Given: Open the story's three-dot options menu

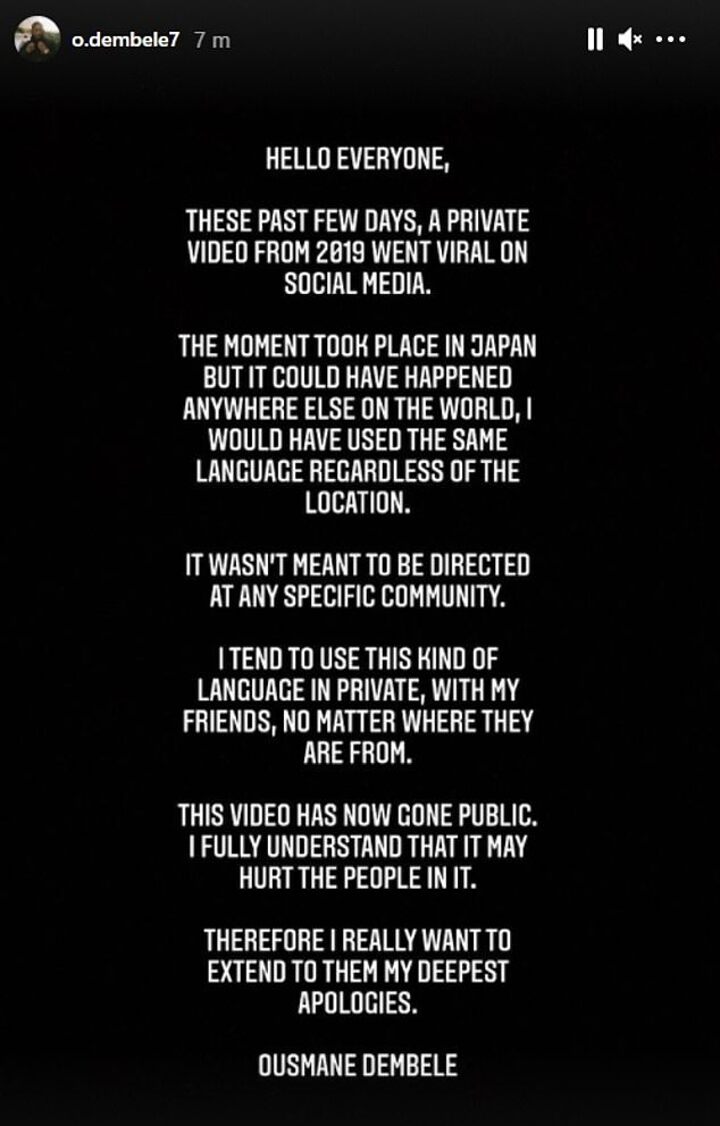Looking at the screenshot, I should 669,39.
